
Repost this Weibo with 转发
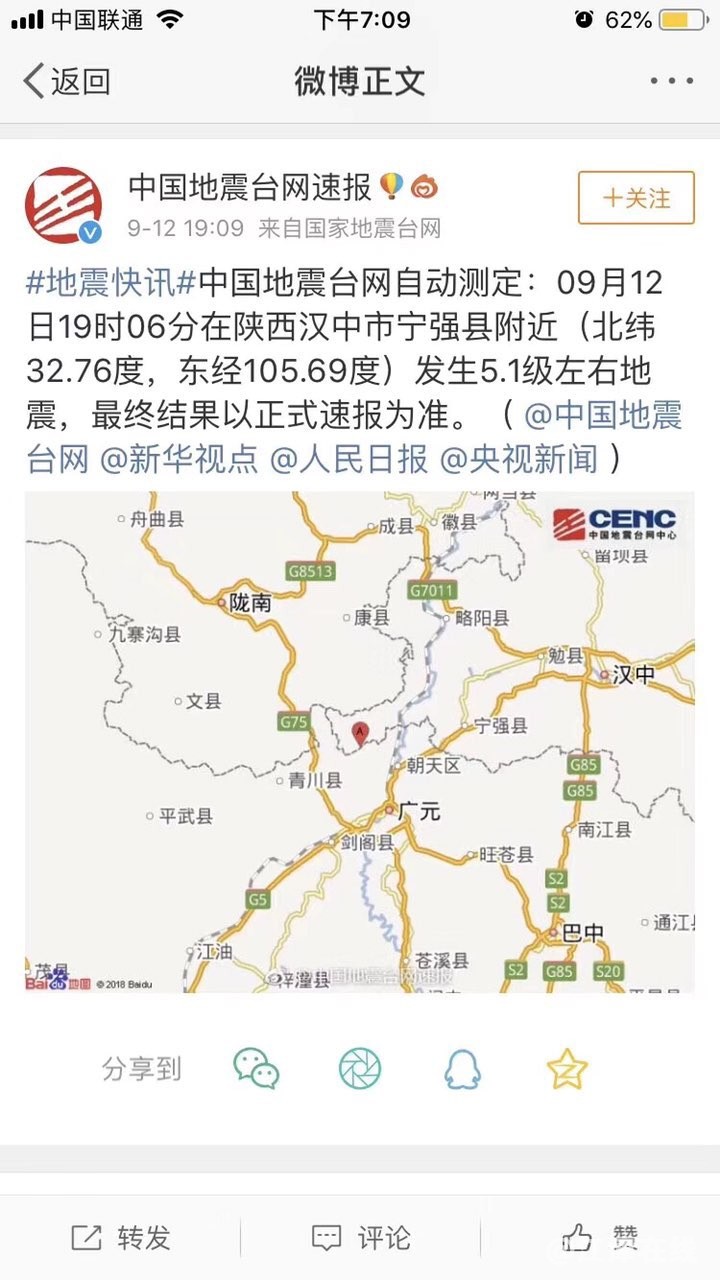121,1238
